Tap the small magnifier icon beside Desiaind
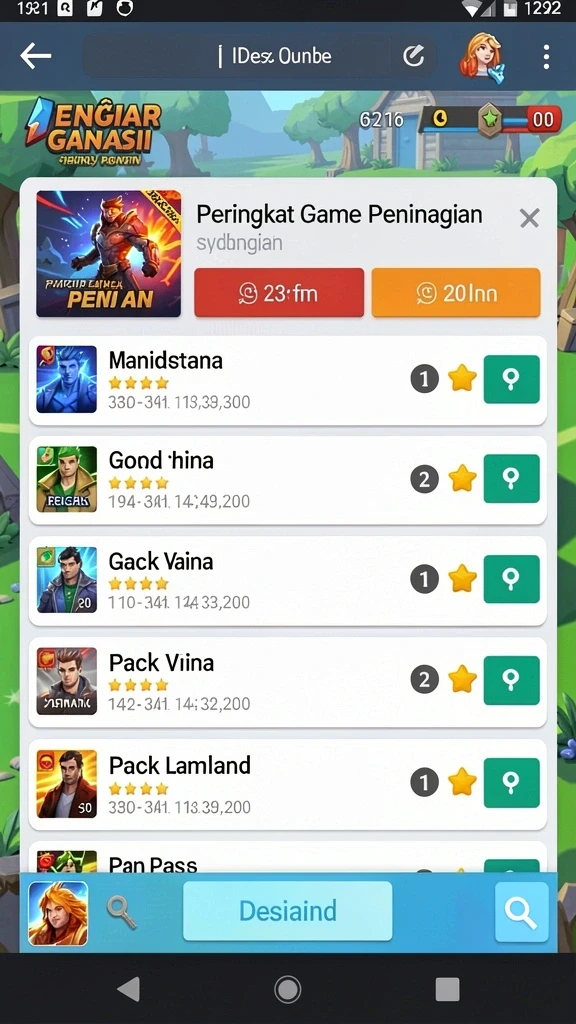This screenshot has height=1024, width=576. (122, 912)
